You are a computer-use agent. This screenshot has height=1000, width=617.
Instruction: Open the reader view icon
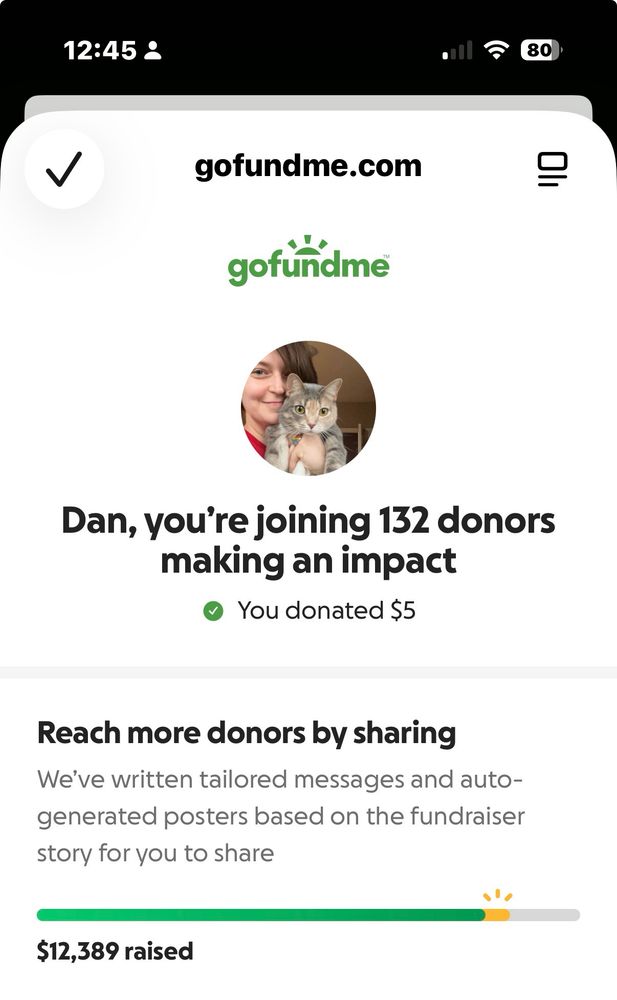pyautogui.click(x=552, y=169)
